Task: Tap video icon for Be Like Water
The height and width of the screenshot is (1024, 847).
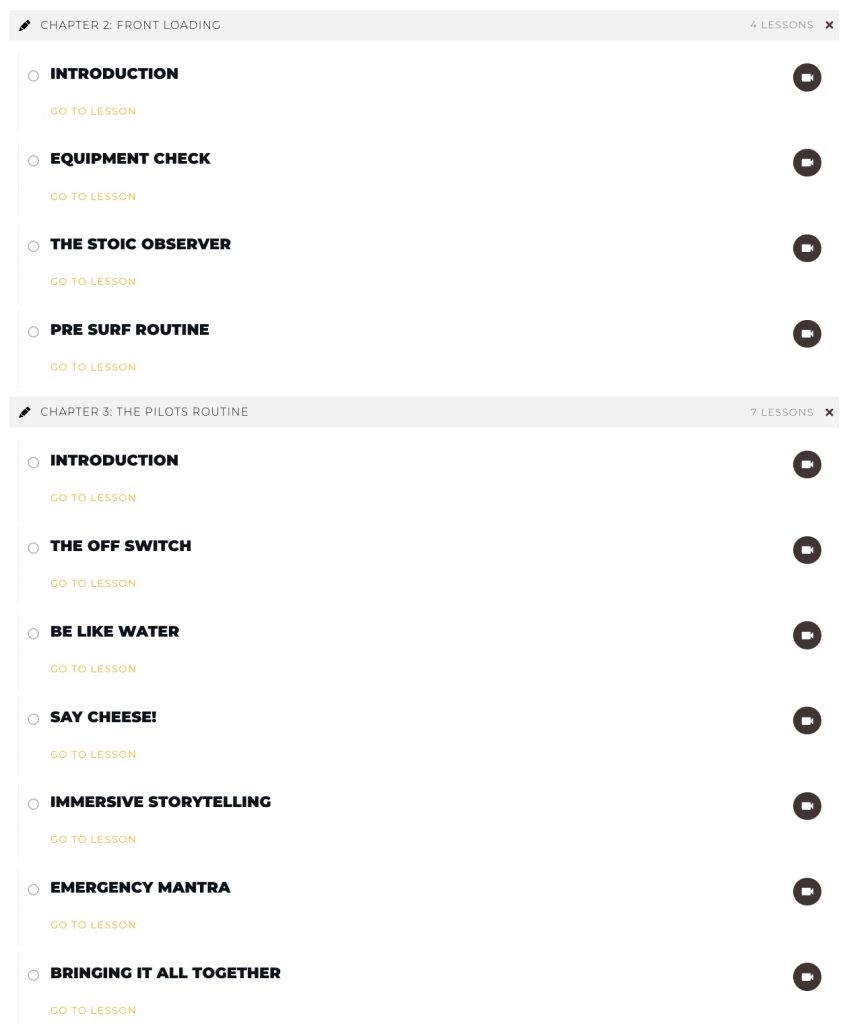Action: coord(806,635)
